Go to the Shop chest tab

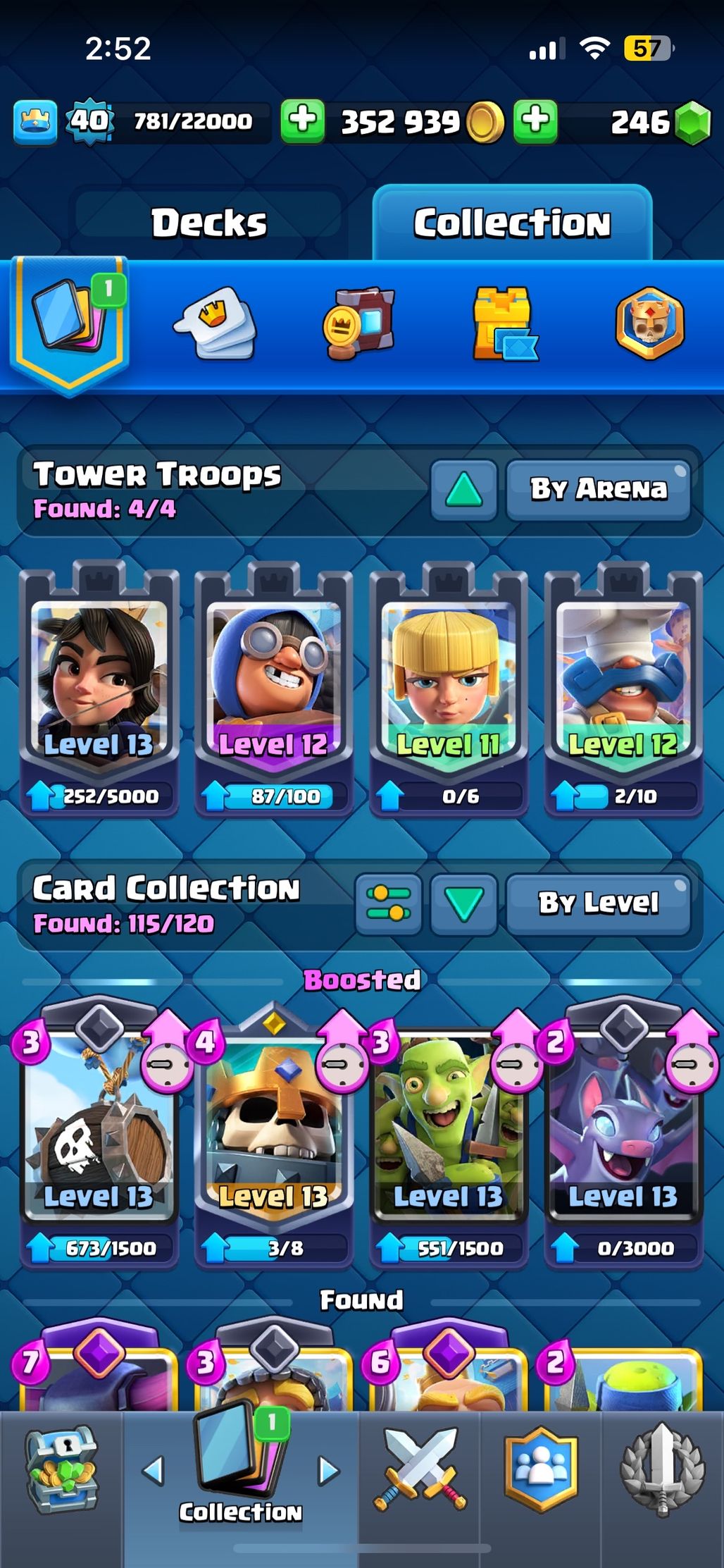62,1471
